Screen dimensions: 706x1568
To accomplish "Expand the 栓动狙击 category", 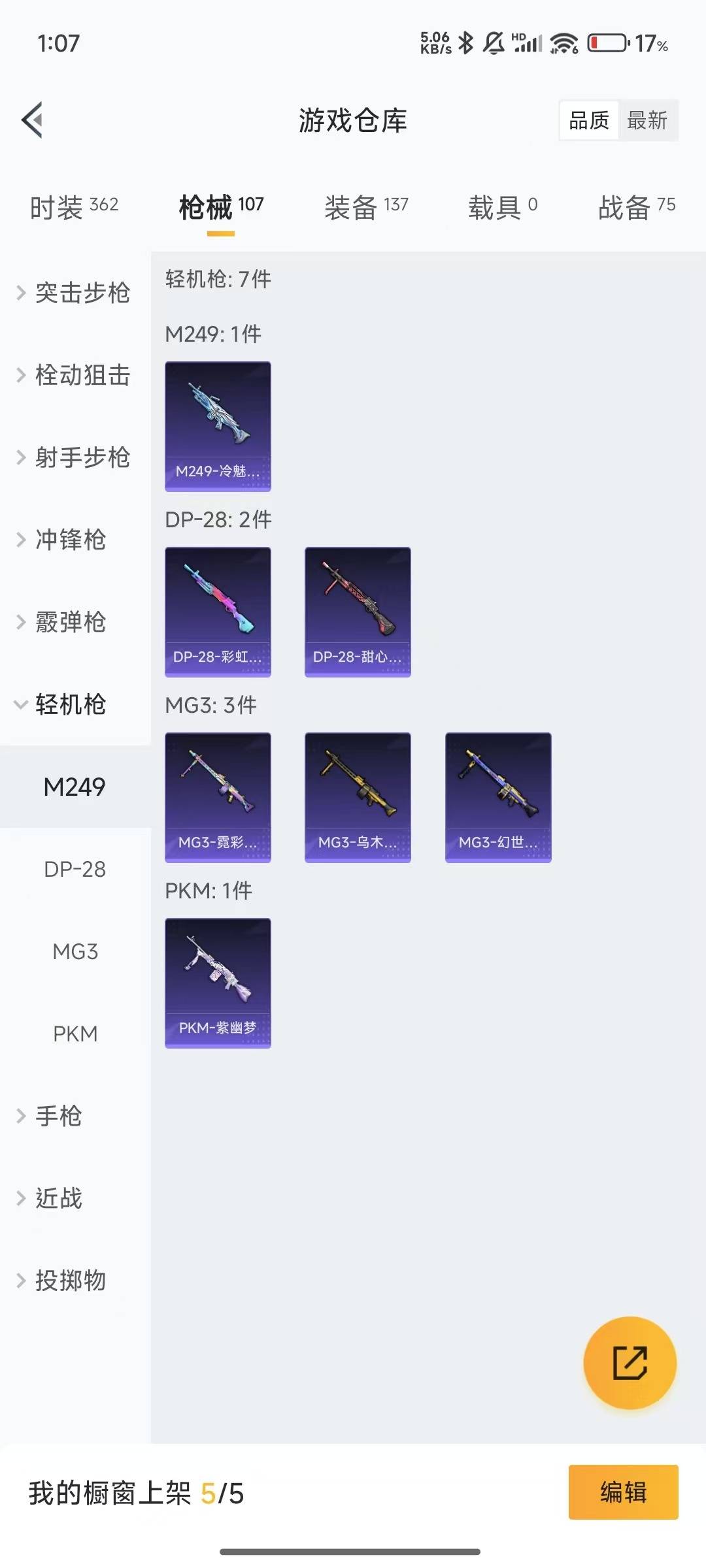I will click(75, 375).
